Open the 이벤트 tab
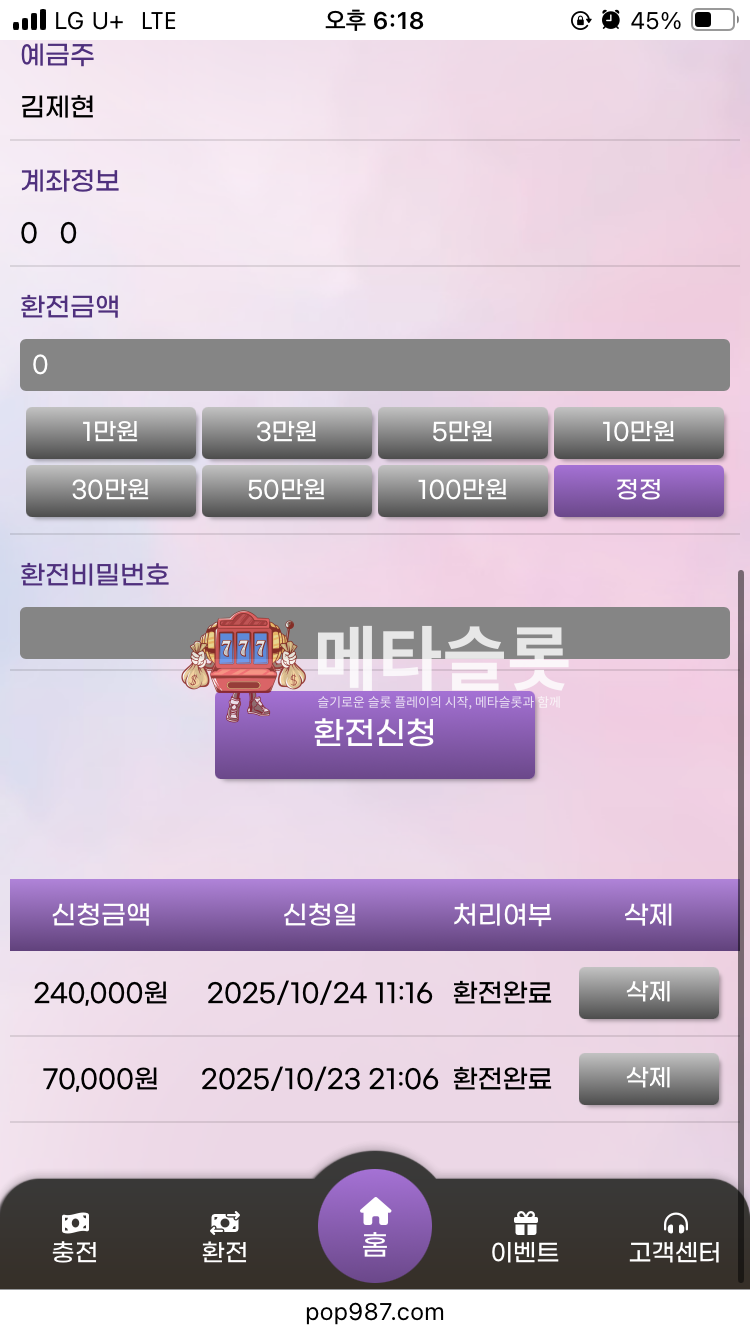750x1334 pixels. tap(525, 1238)
